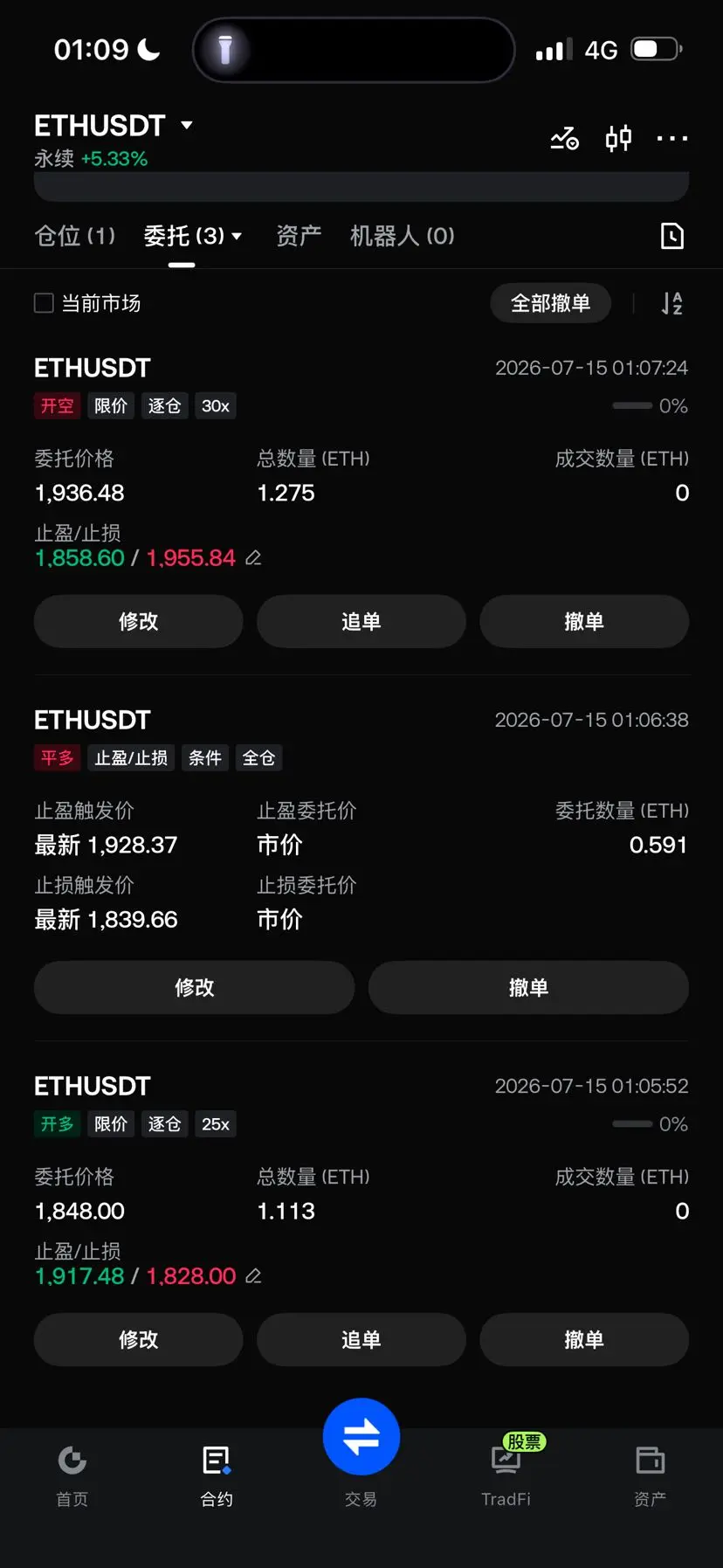
Task: Open the candlestick chart icon
Action: click(618, 138)
